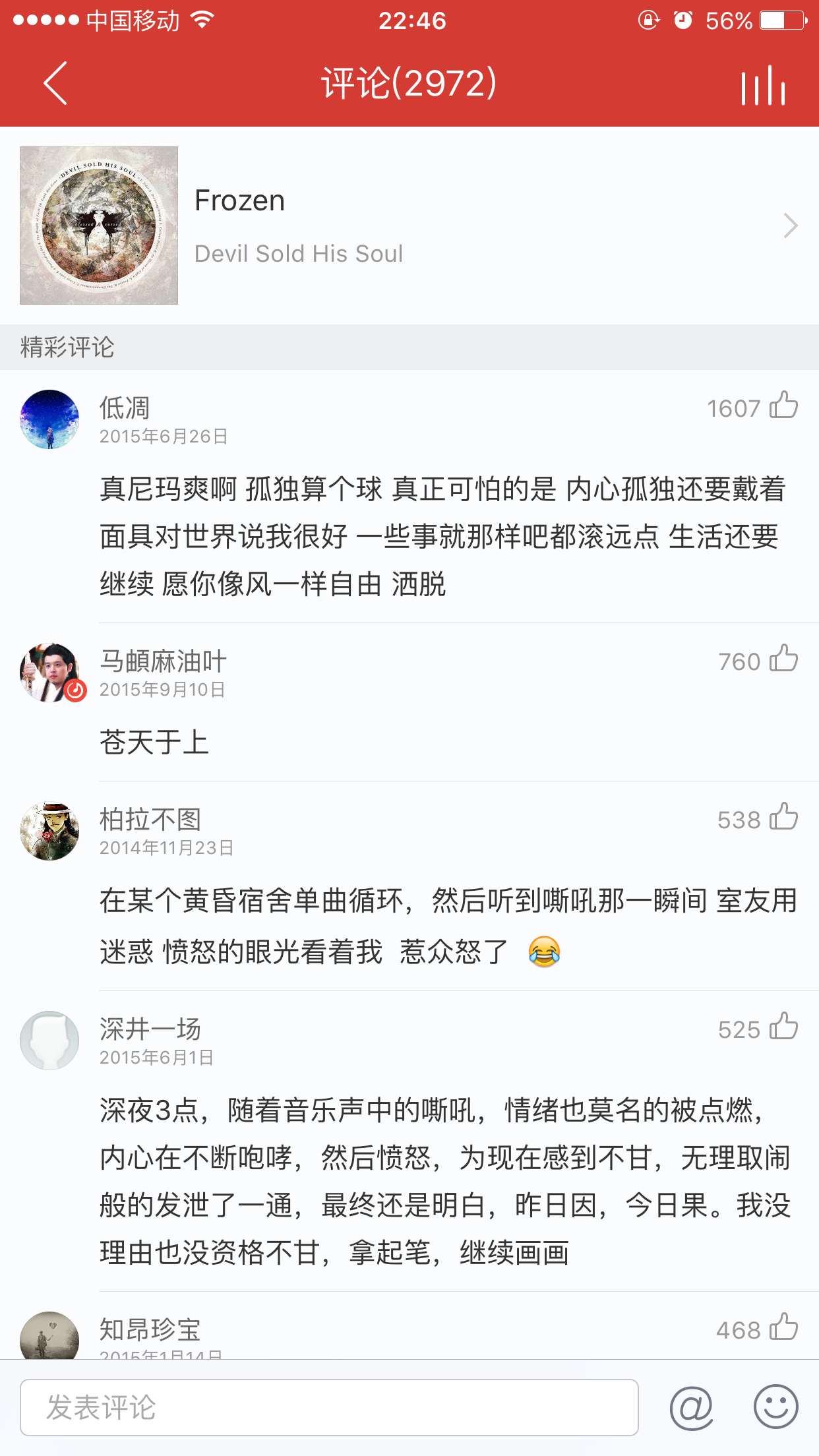Tap the Frozen album cover thumbnail
The height and width of the screenshot is (1456, 819).
(x=98, y=225)
